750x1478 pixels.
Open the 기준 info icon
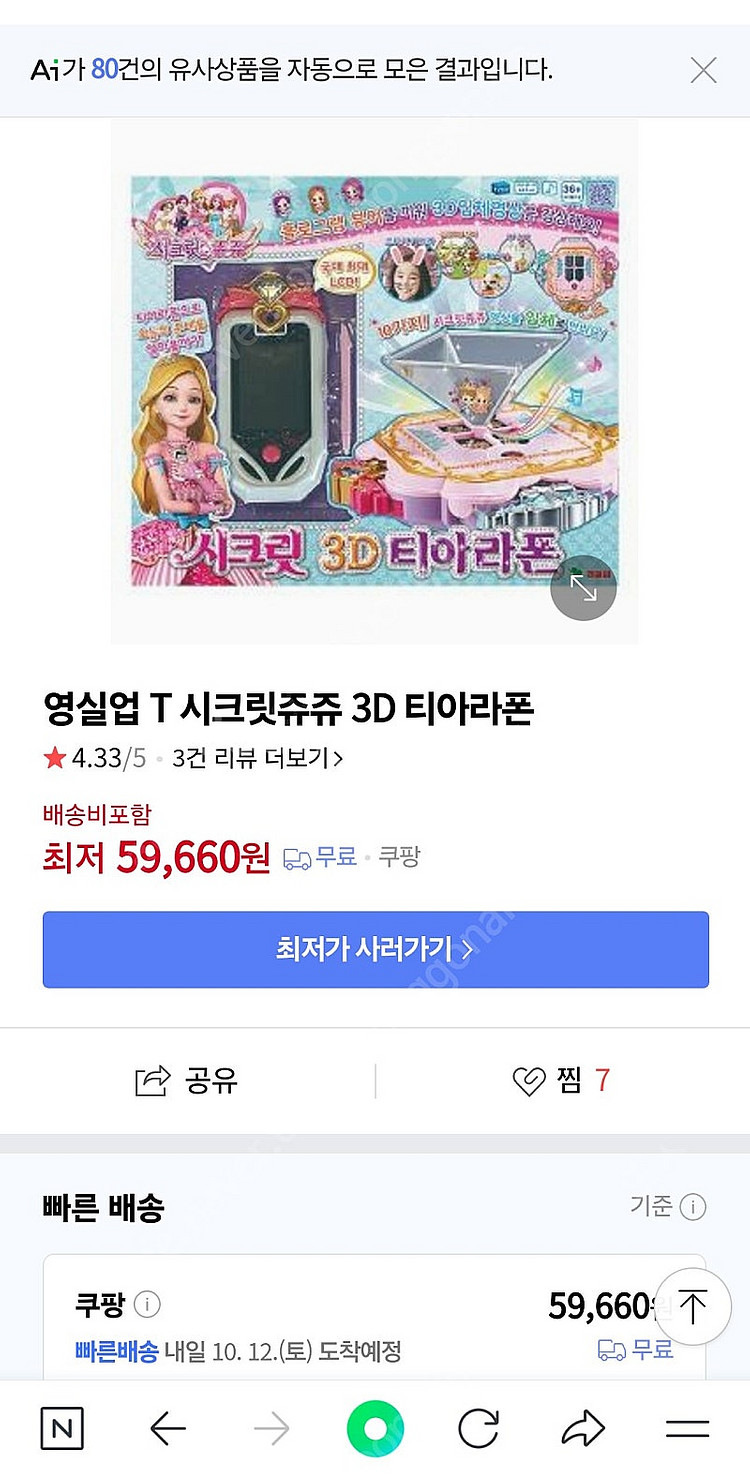[x=693, y=1207]
